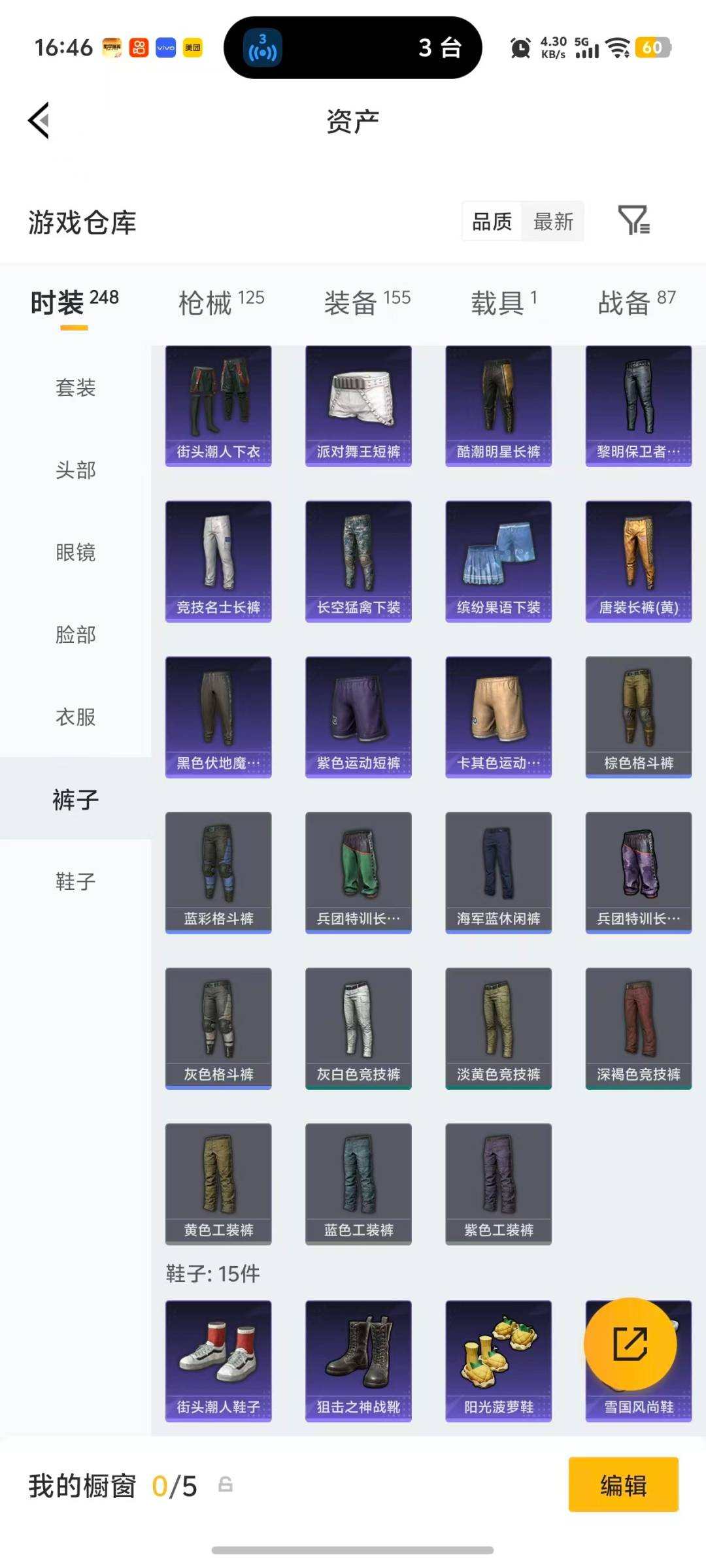The width and height of the screenshot is (706, 1568).
Task: Open 眼镜 from the category list
Action: (x=74, y=553)
